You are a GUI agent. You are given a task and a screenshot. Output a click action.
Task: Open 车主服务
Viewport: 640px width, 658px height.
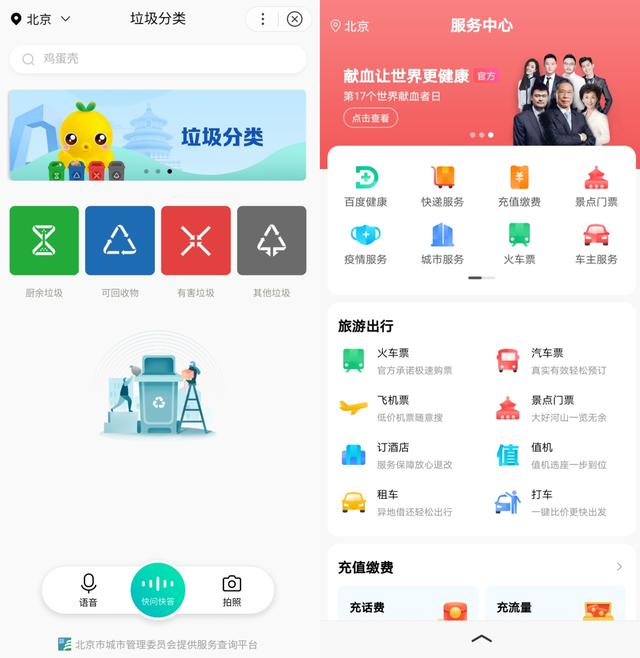pyautogui.click(x=596, y=244)
